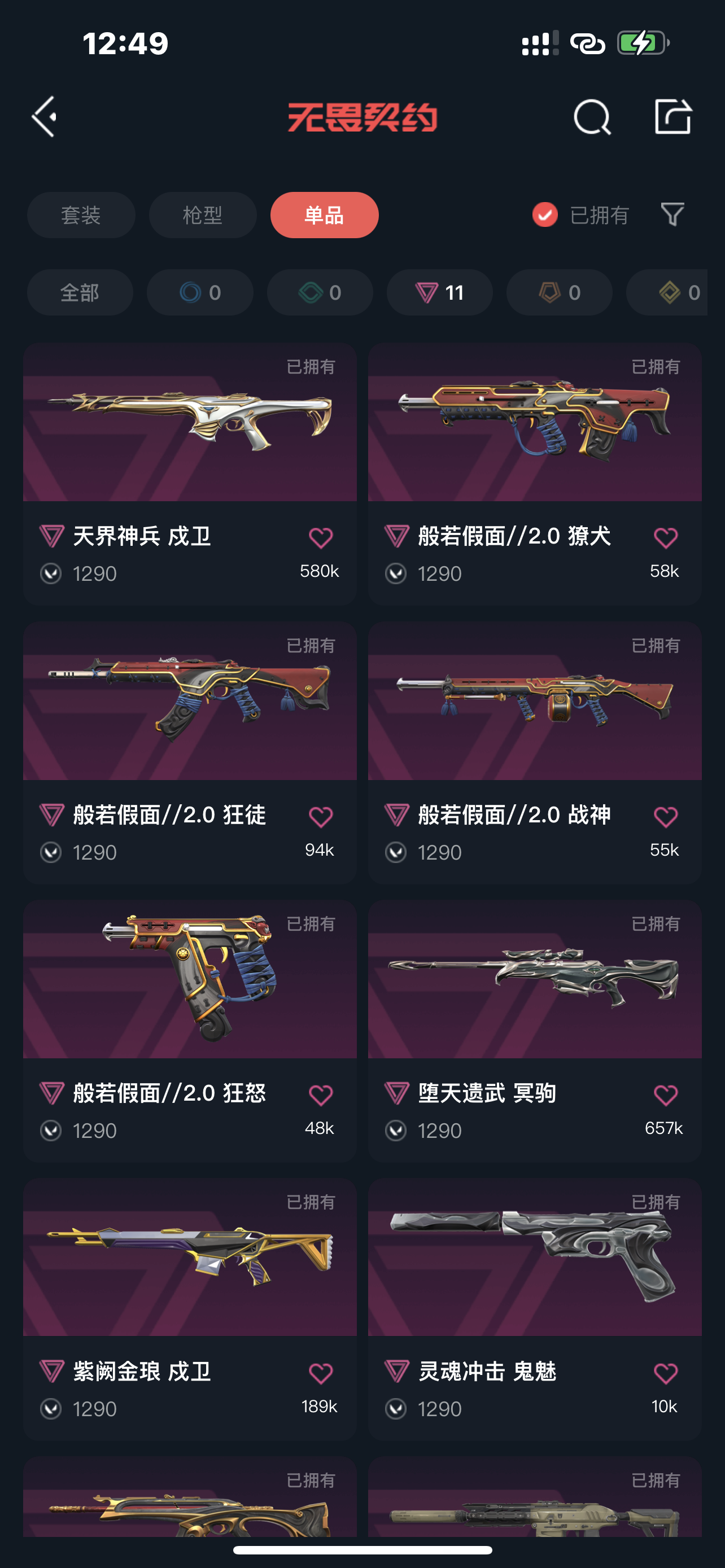
Task: Select the blue circle tier chip
Action: 200,293
